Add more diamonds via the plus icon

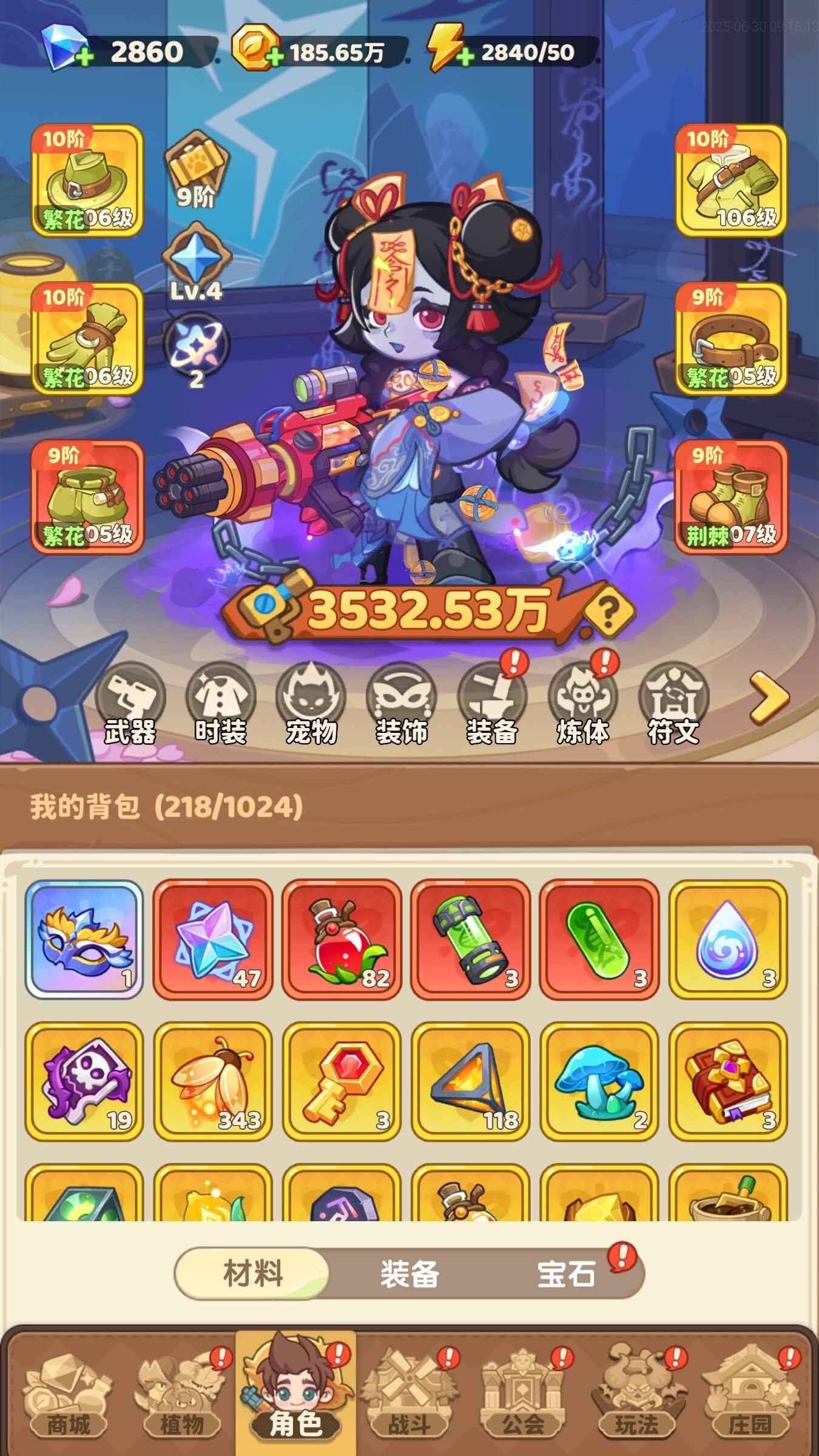tap(84, 58)
